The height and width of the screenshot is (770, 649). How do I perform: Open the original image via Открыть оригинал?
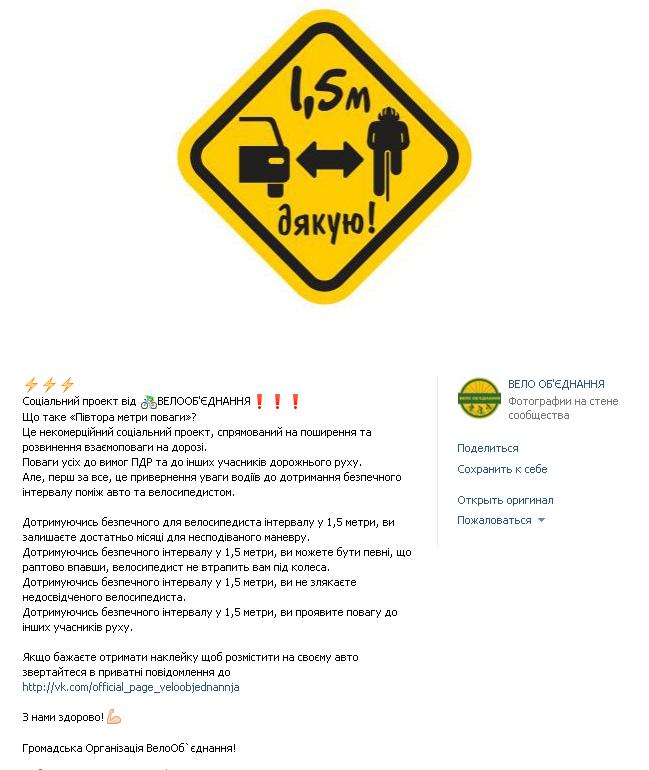click(x=505, y=500)
